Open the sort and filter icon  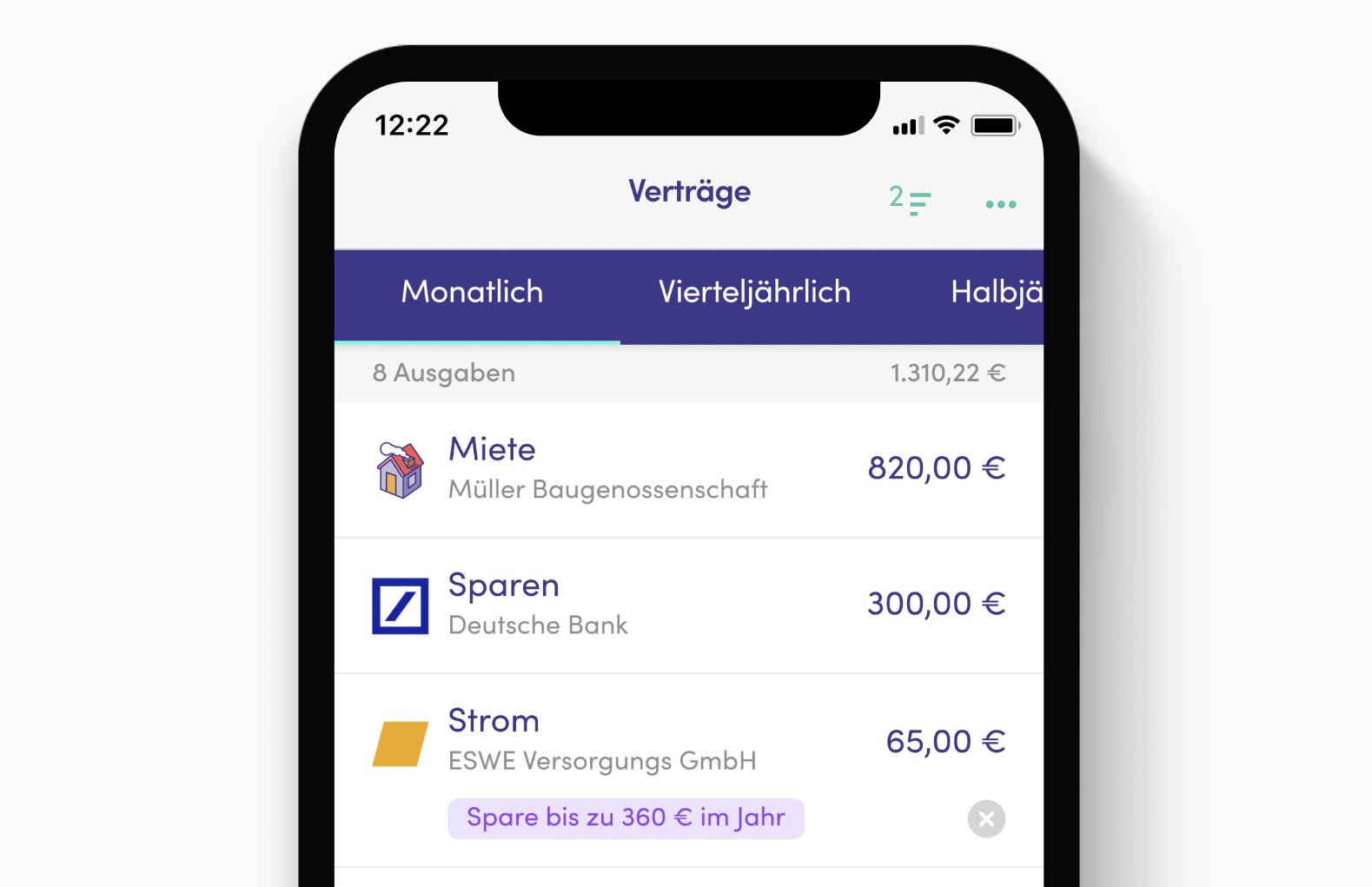911,200
